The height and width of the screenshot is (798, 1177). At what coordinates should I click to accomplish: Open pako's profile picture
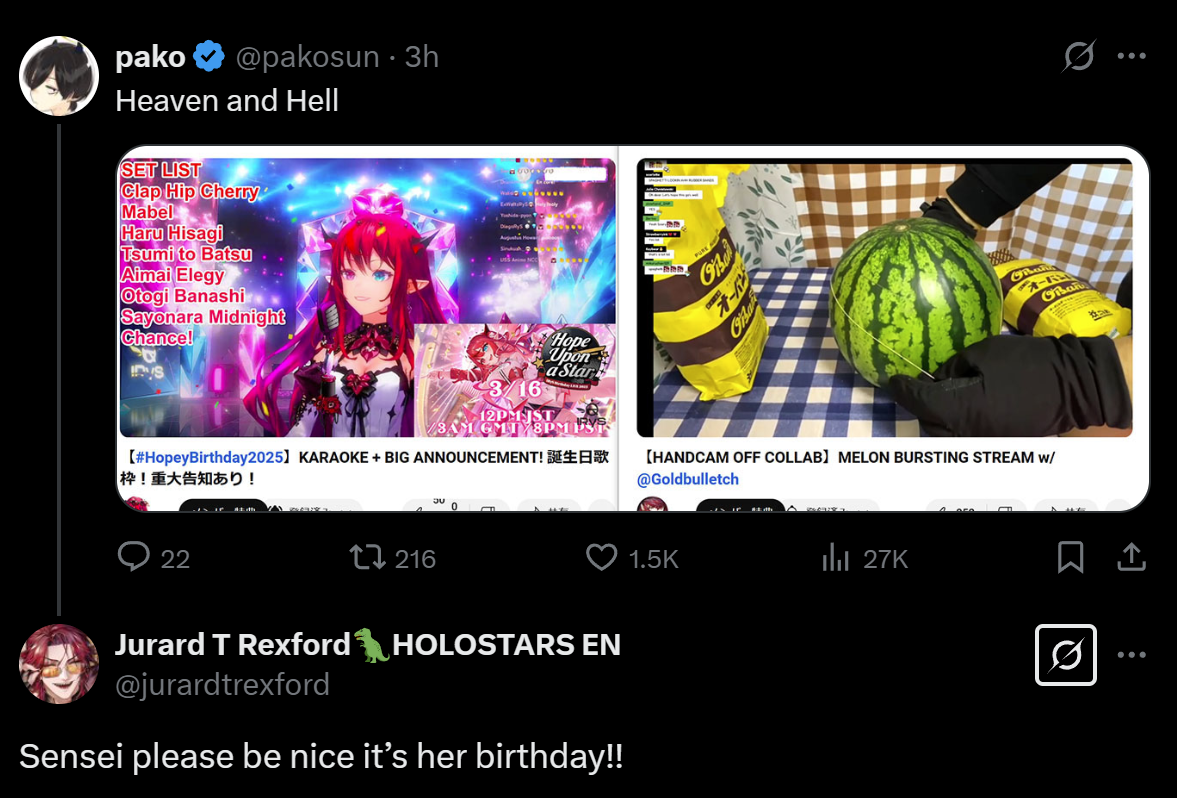pyautogui.click(x=59, y=77)
